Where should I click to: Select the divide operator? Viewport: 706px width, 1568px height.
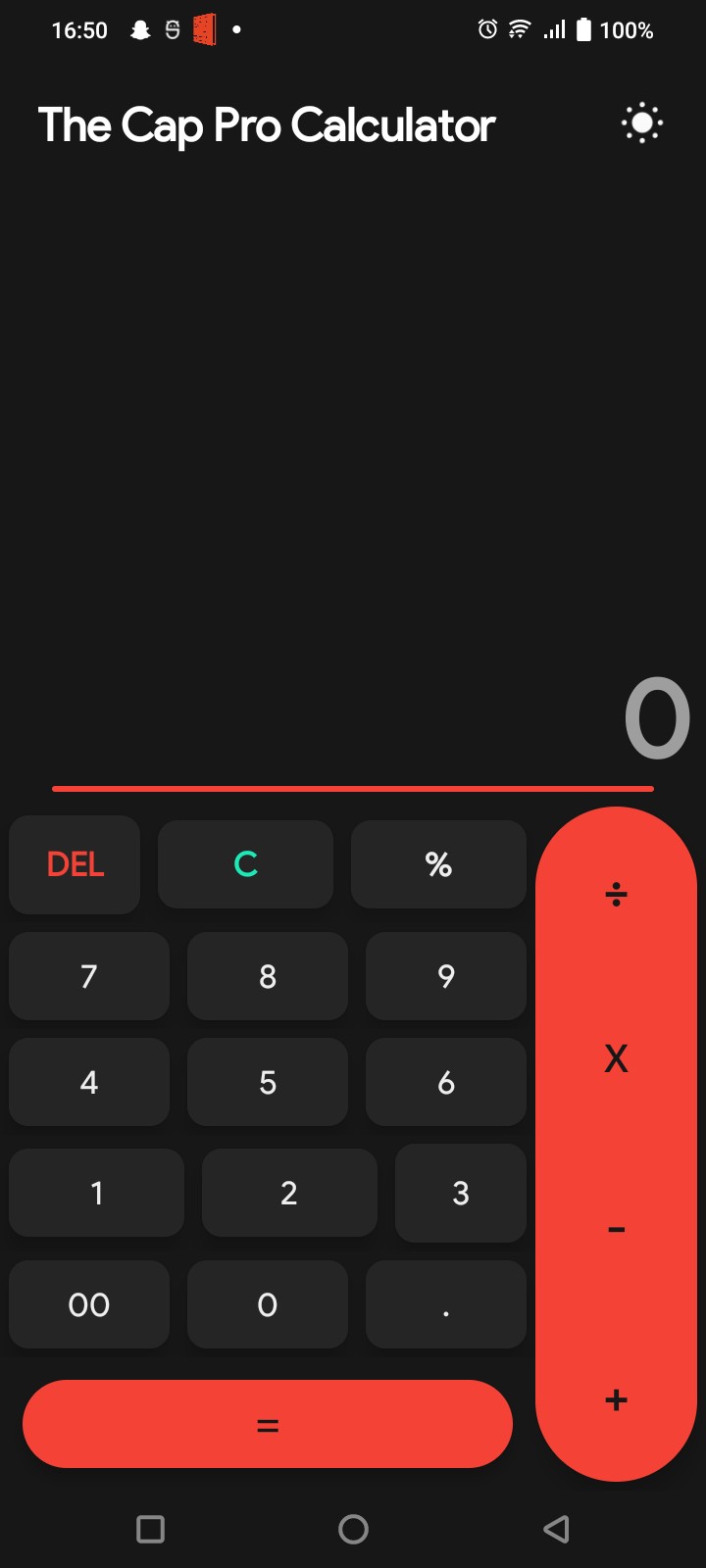(616, 894)
